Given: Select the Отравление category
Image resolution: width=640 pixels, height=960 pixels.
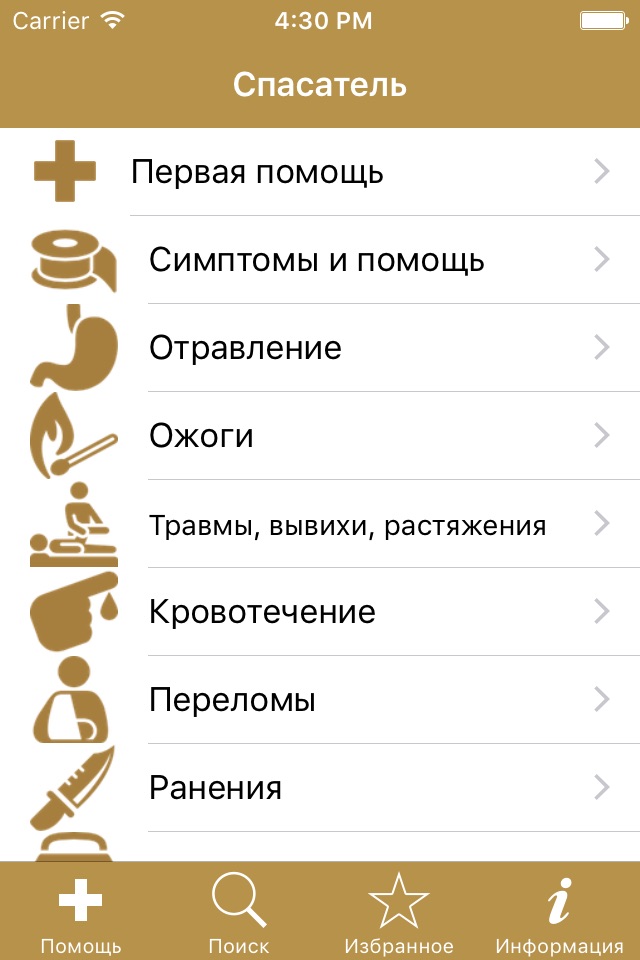Looking at the screenshot, I should (320, 348).
